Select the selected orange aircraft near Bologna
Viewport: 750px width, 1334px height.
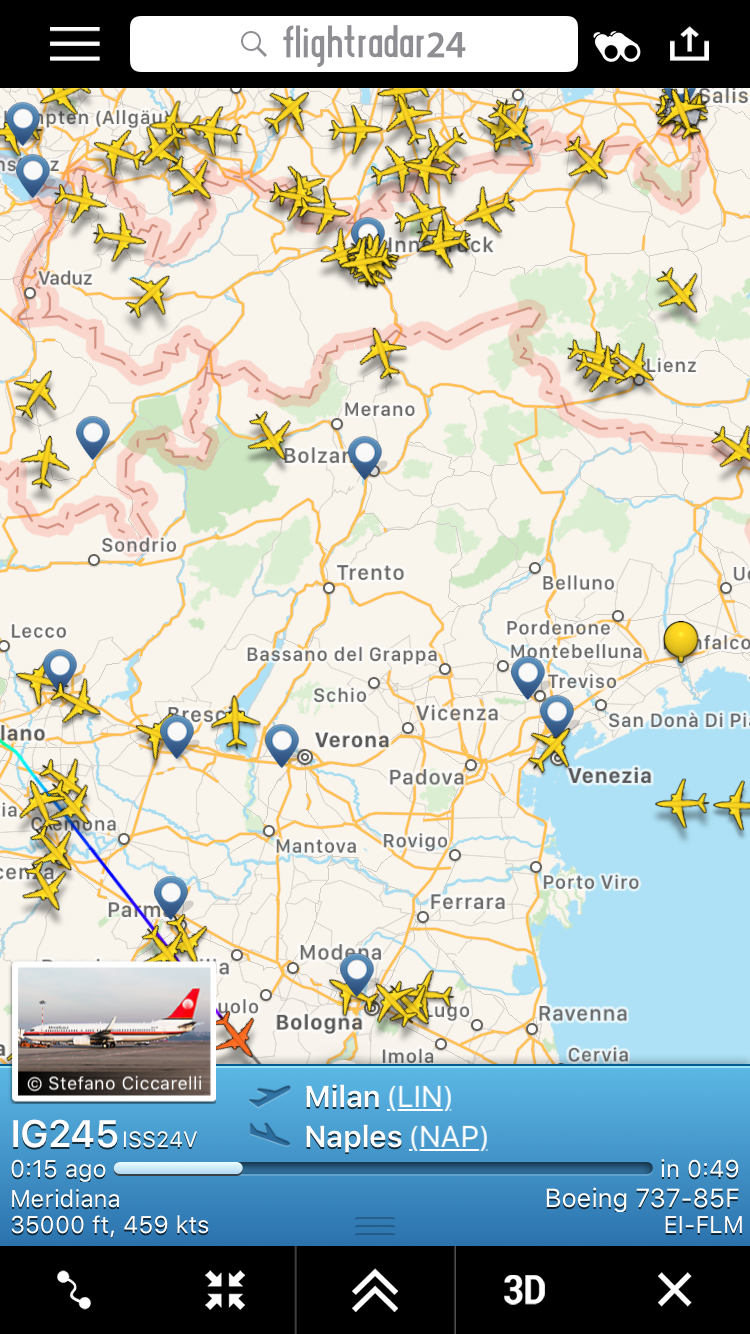[237, 1035]
